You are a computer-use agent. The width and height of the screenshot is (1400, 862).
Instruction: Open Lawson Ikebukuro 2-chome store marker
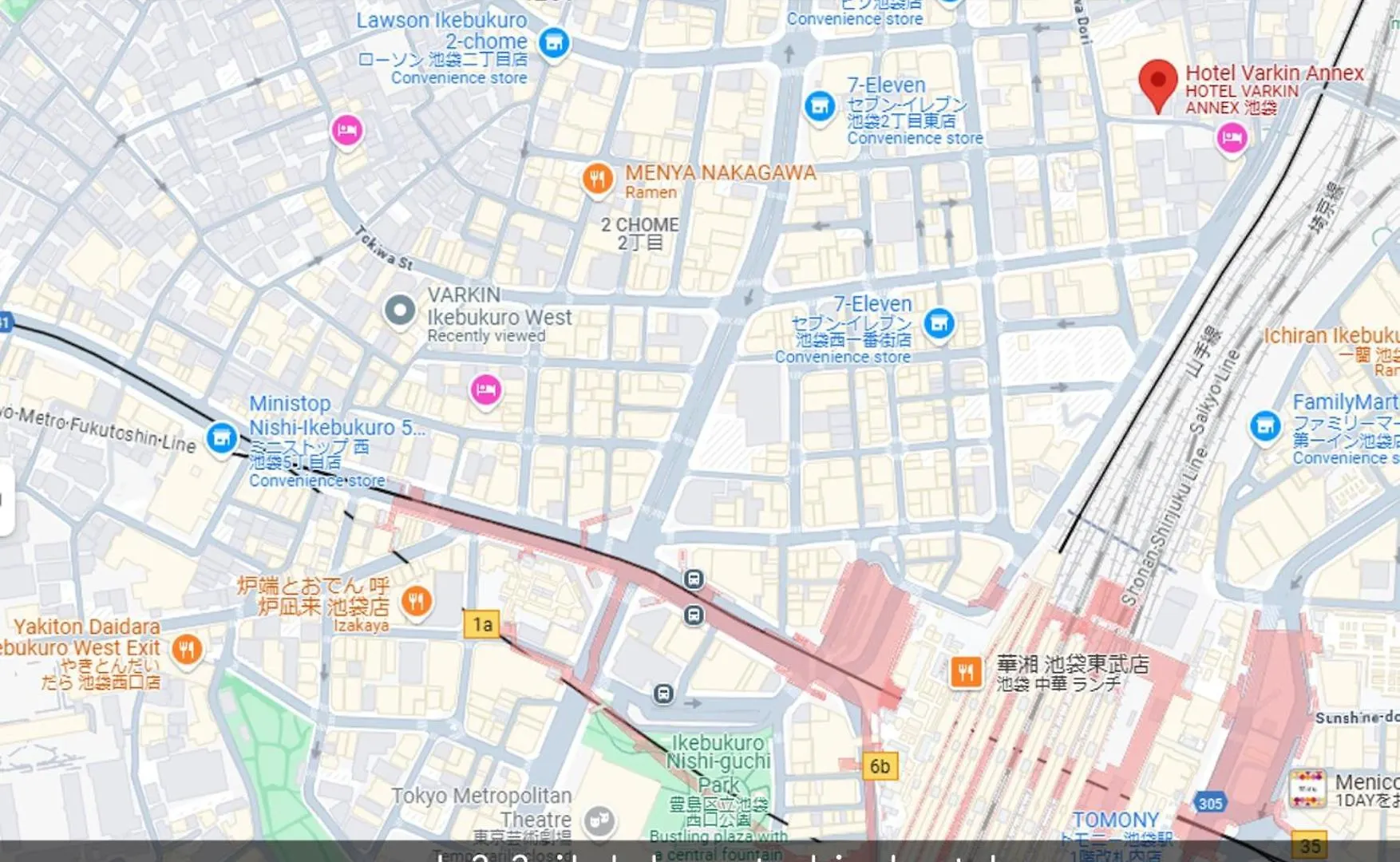[553, 42]
